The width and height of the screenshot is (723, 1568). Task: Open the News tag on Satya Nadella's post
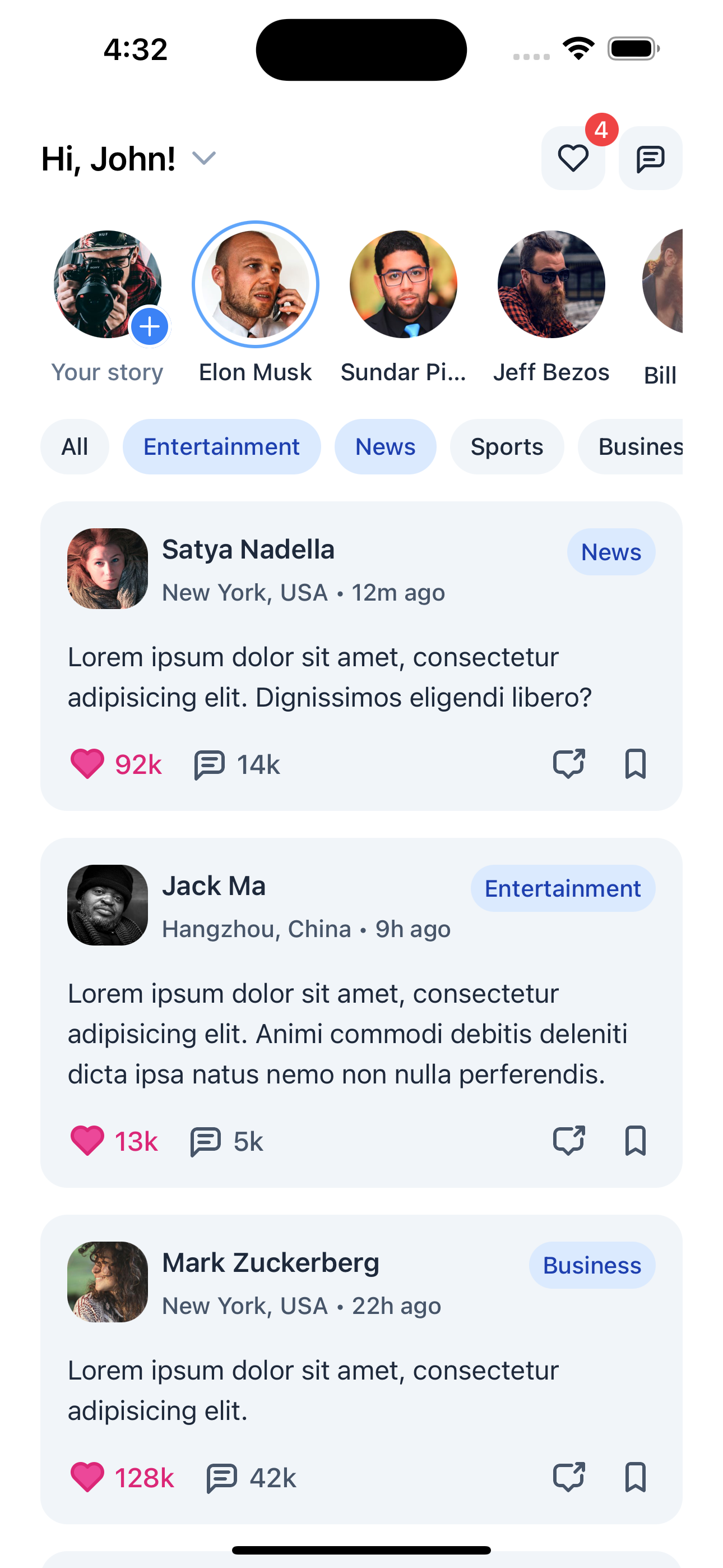pyautogui.click(x=611, y=552)
